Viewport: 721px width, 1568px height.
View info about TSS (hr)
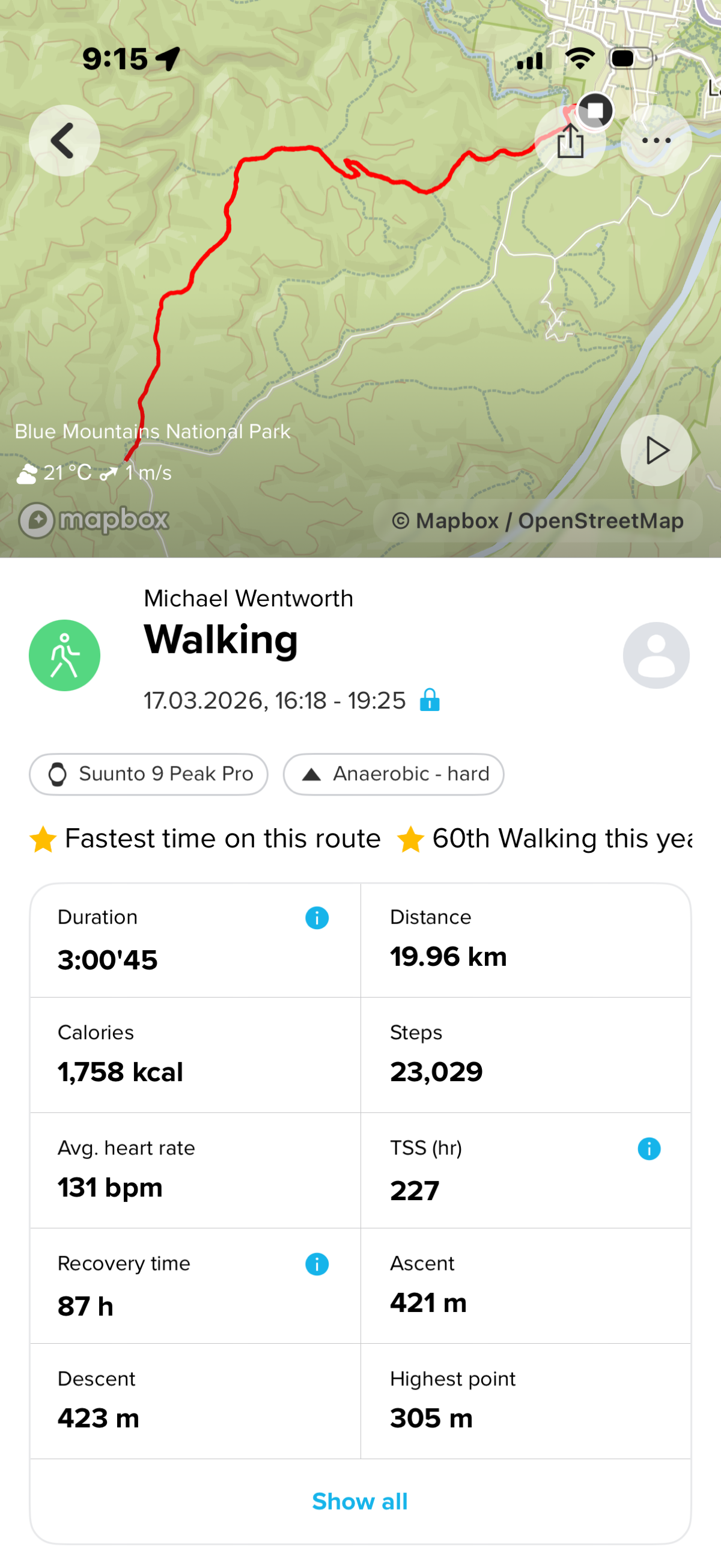[x=648, y=1148]
